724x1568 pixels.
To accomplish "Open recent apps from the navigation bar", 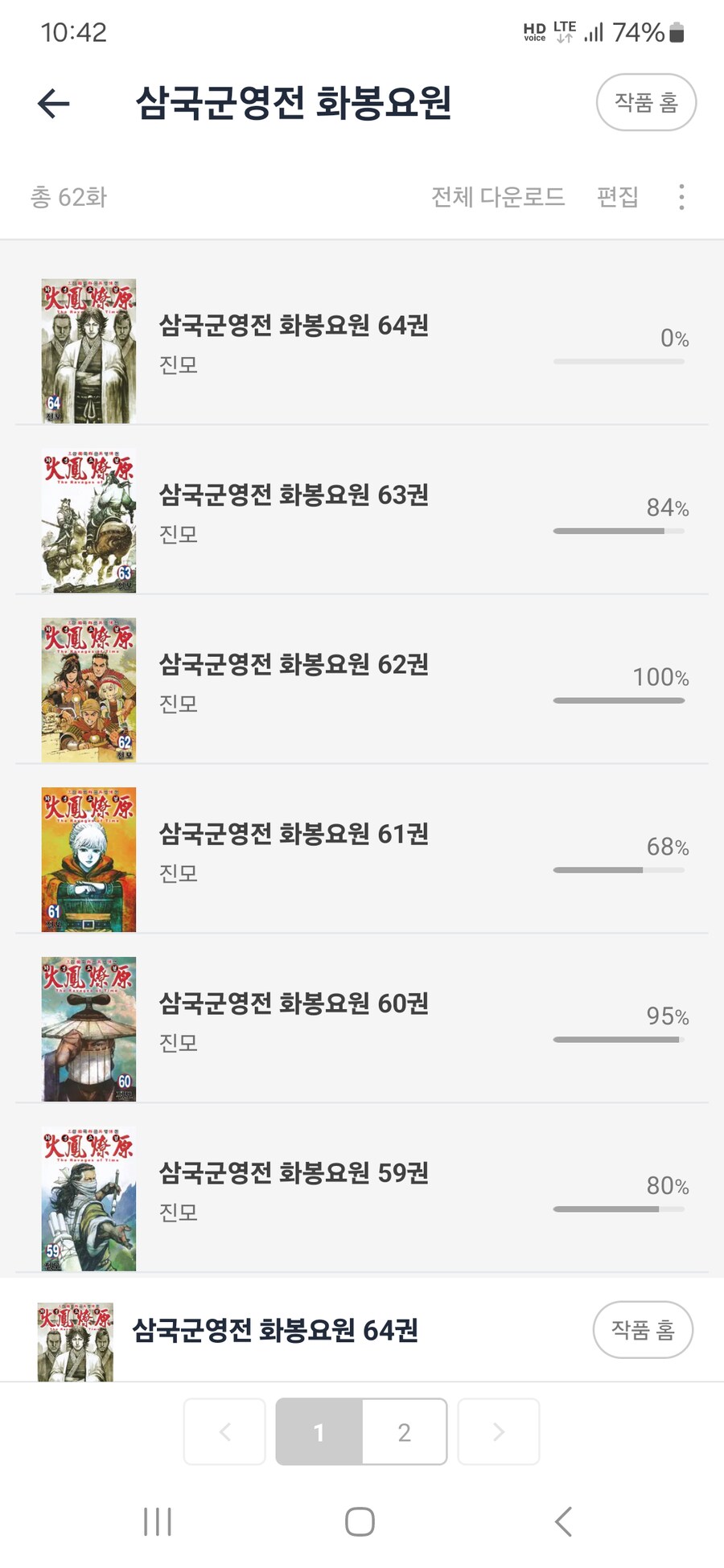I will [x=158, y=1520].
